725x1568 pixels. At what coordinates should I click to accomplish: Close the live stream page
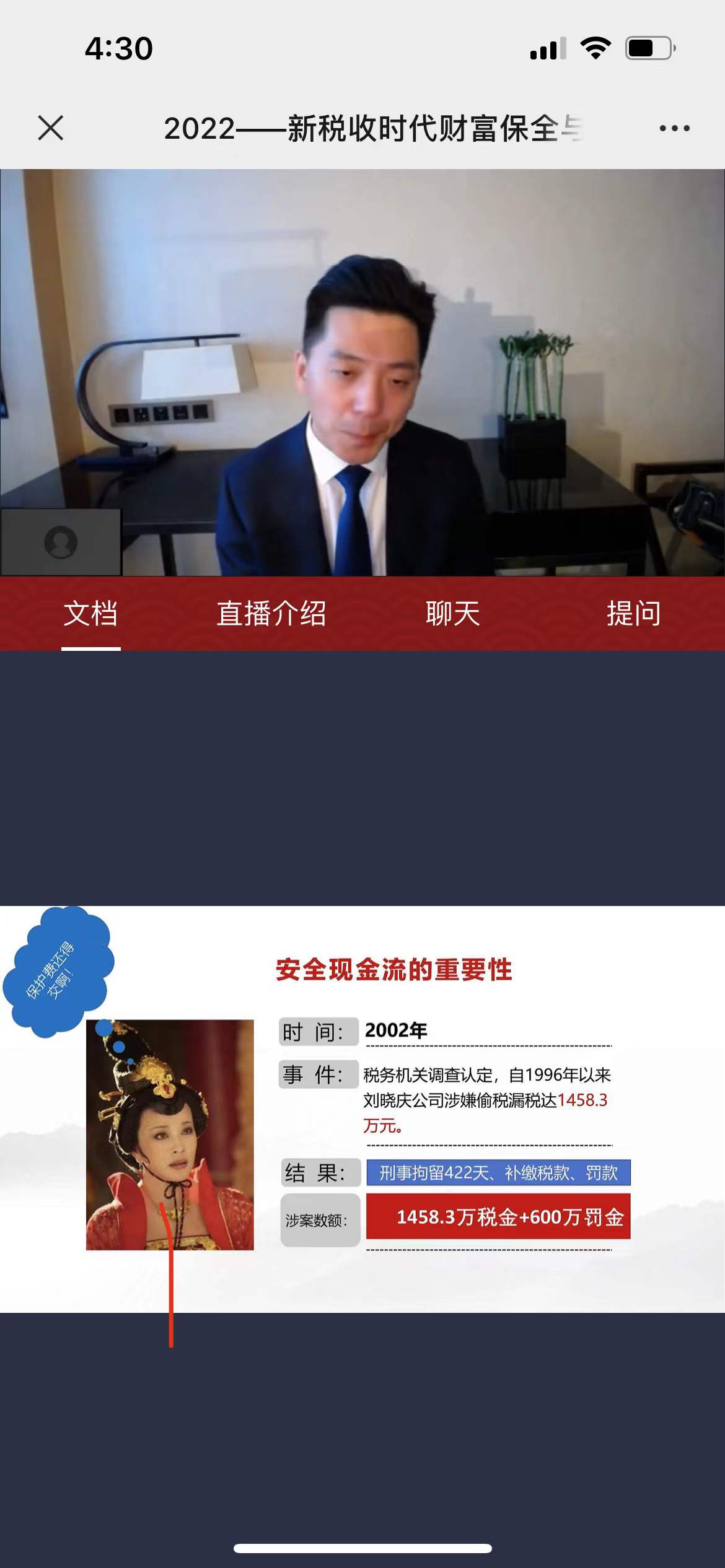pos(51,128)
